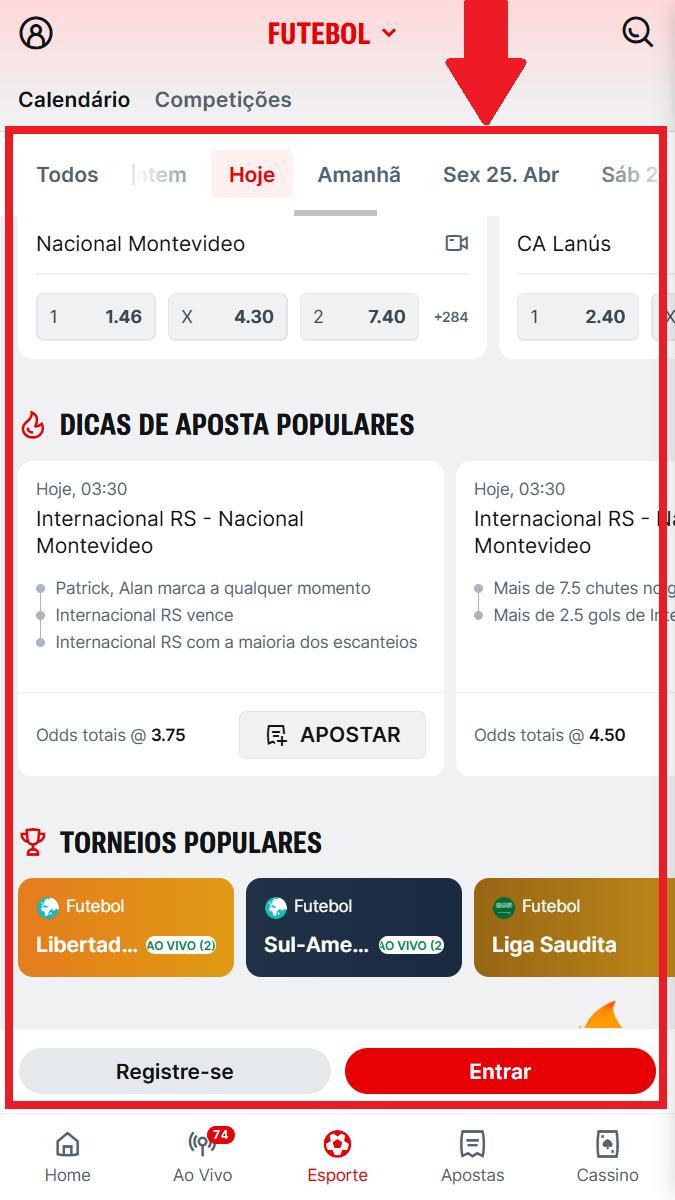Select odds 2.40 on CA Lanús match
This screenshot has width=675, height=1200.
pos(578,317)
